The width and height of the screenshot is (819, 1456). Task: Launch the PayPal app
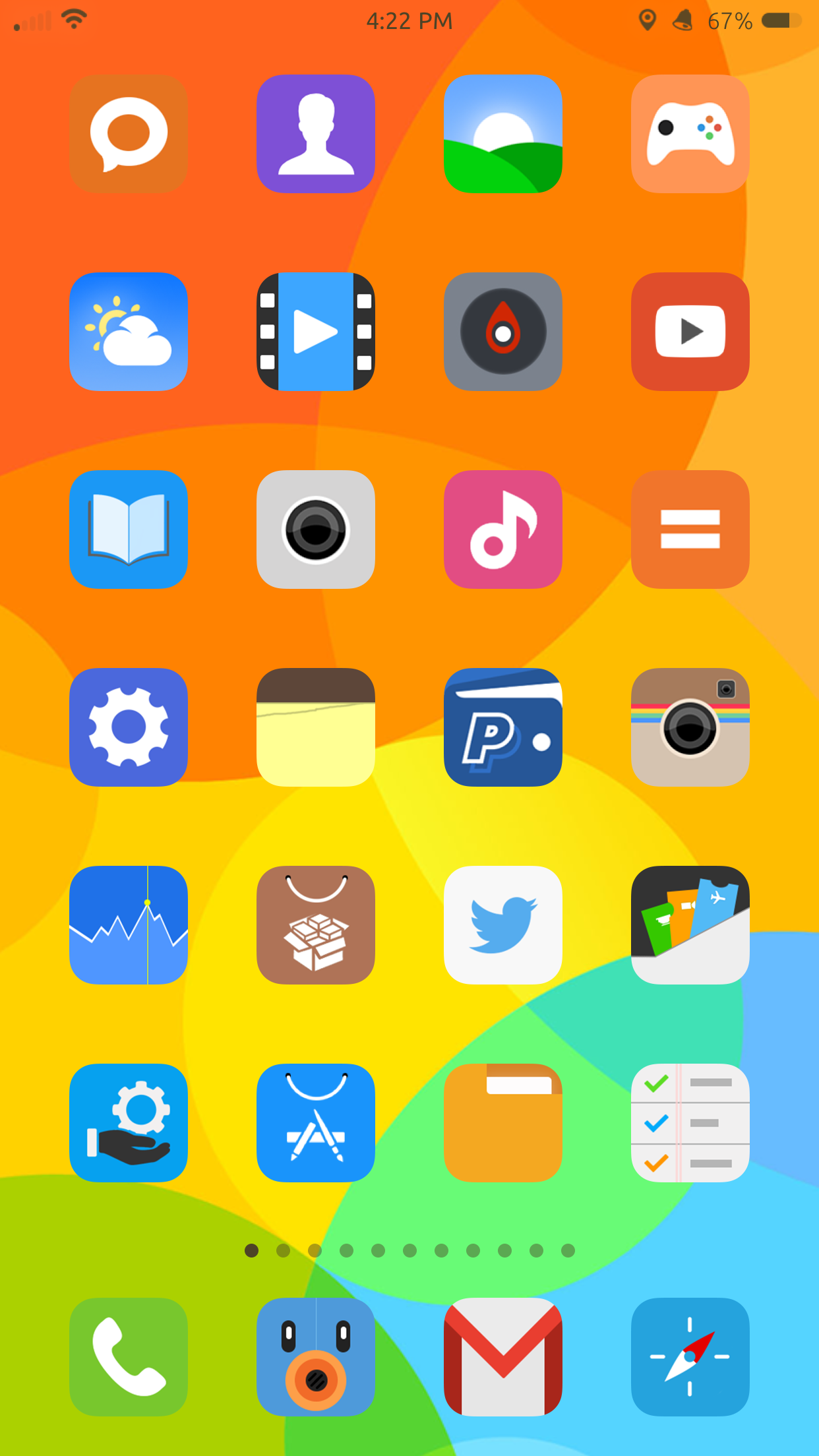click(503, 727)
